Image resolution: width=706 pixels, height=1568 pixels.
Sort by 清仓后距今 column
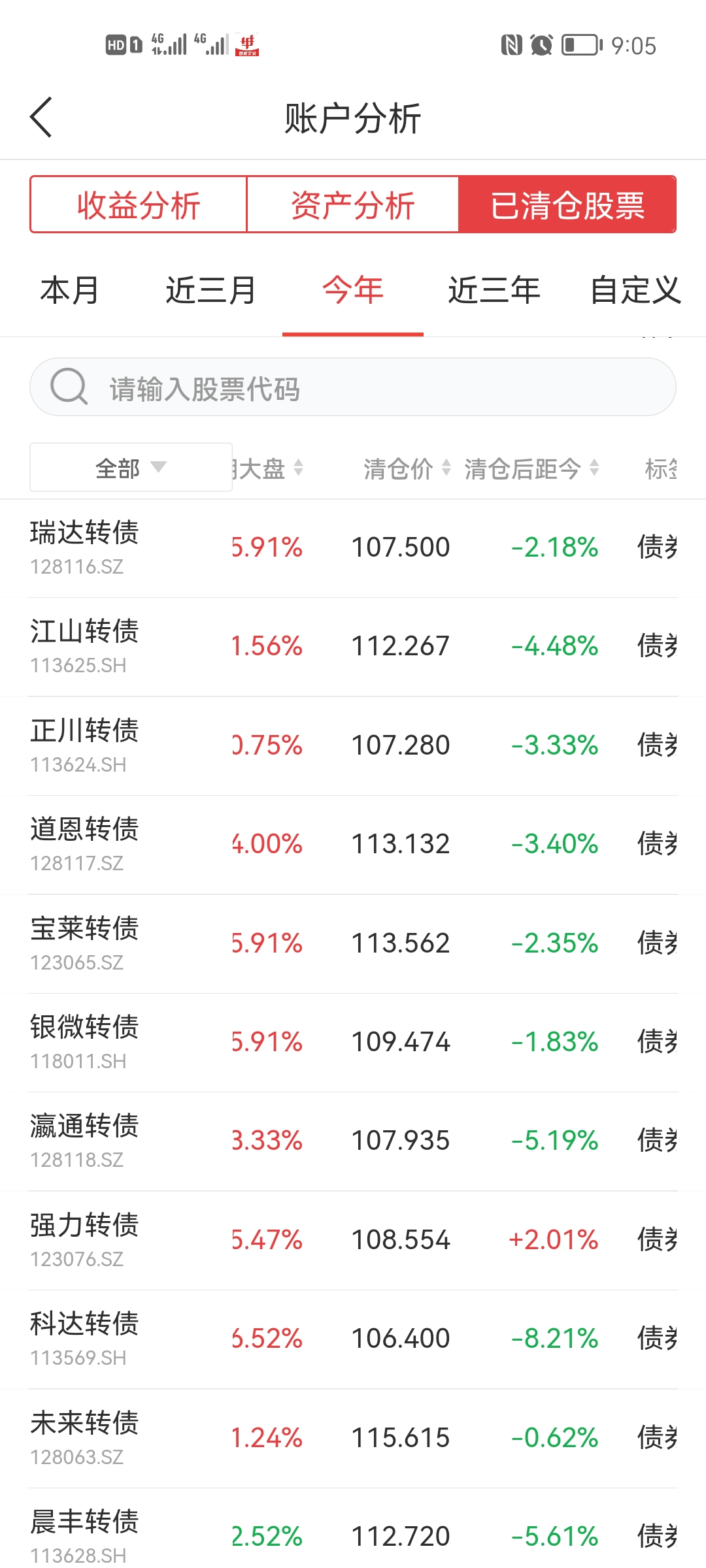point(531,468)
